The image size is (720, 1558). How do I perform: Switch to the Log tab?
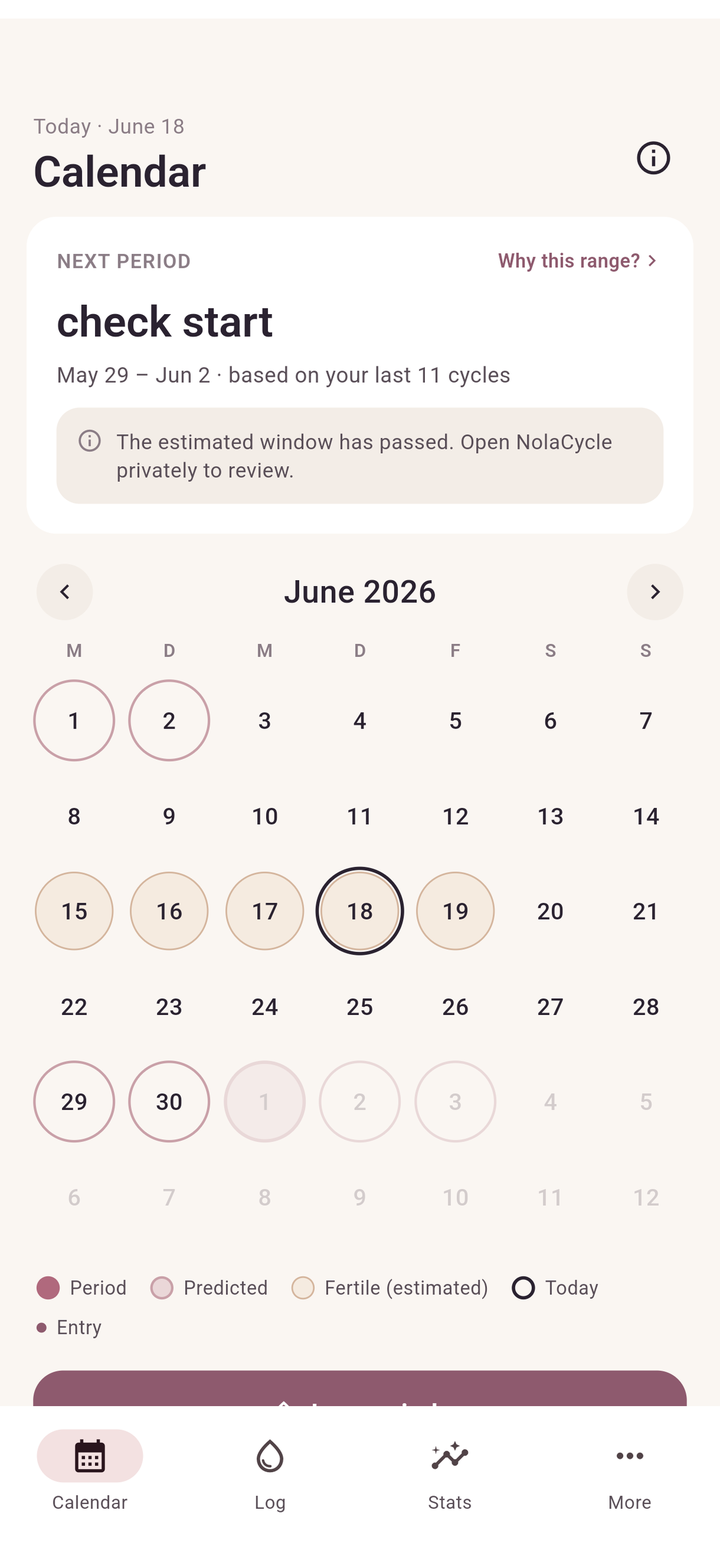[270, 1474]
